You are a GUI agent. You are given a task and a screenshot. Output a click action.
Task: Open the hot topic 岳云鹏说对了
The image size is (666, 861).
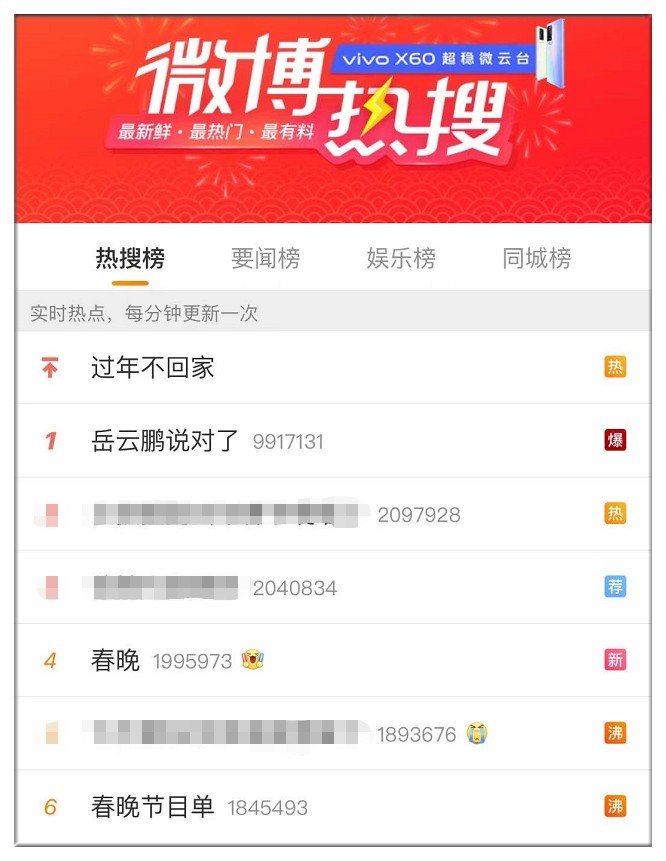click(x=165, y=441)
